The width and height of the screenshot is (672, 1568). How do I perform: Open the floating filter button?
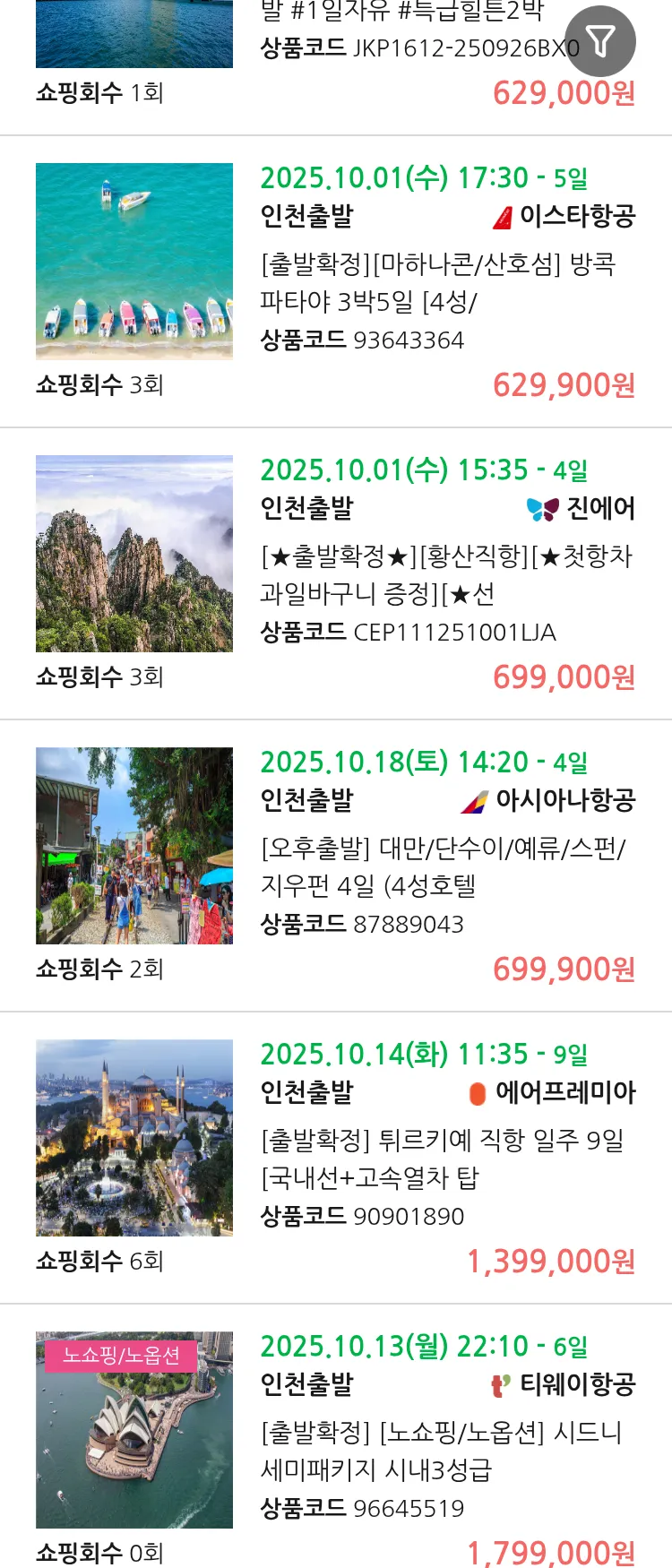point(600,41)
